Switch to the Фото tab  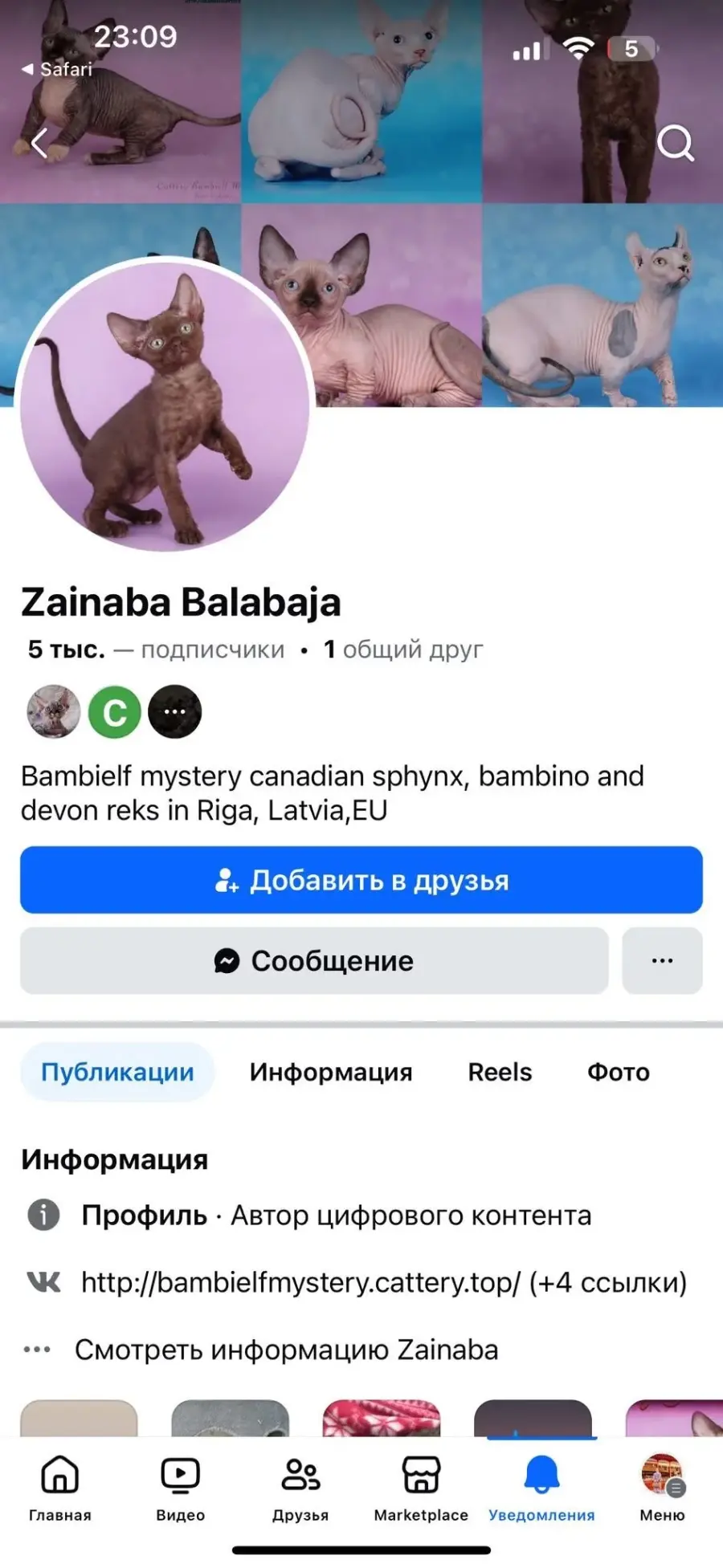618,1072
